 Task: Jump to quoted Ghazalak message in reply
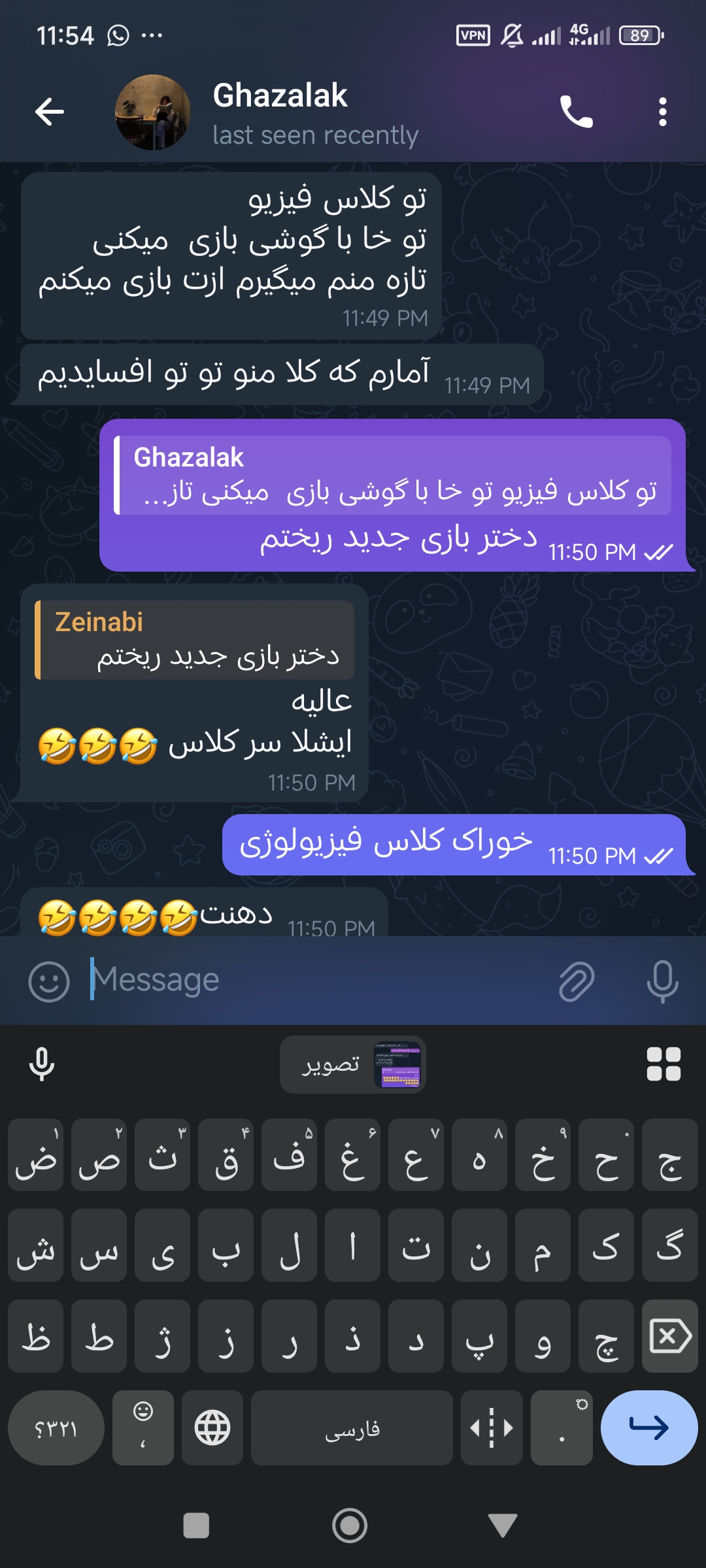(x=393, y=476)
